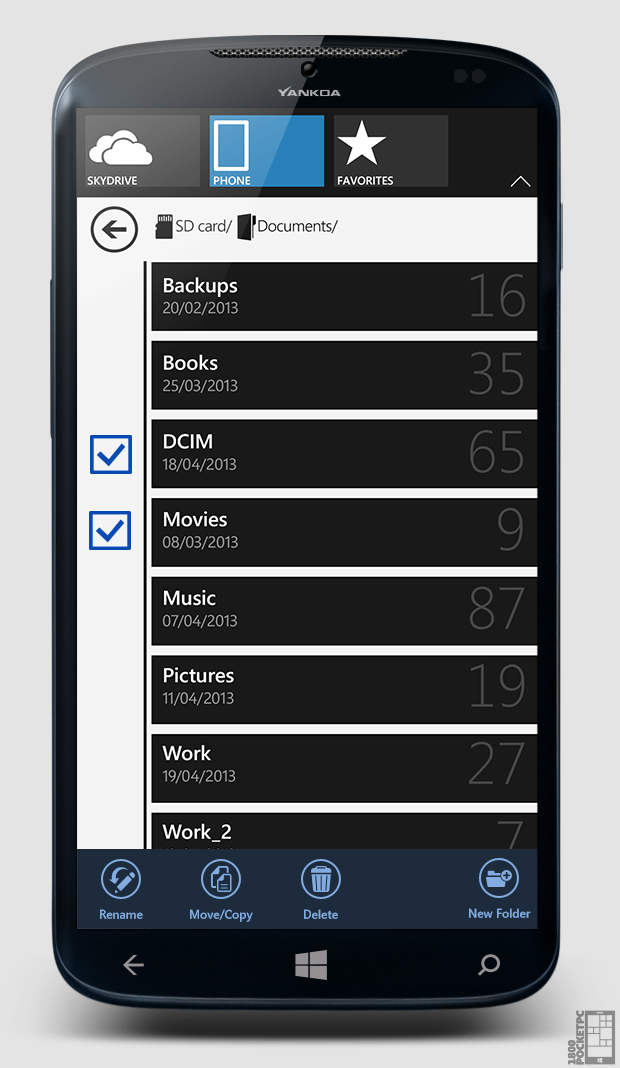The image size is (620, 1068).
Task: Uncheck the Movies folder checkbox
Action: (110, 531)
